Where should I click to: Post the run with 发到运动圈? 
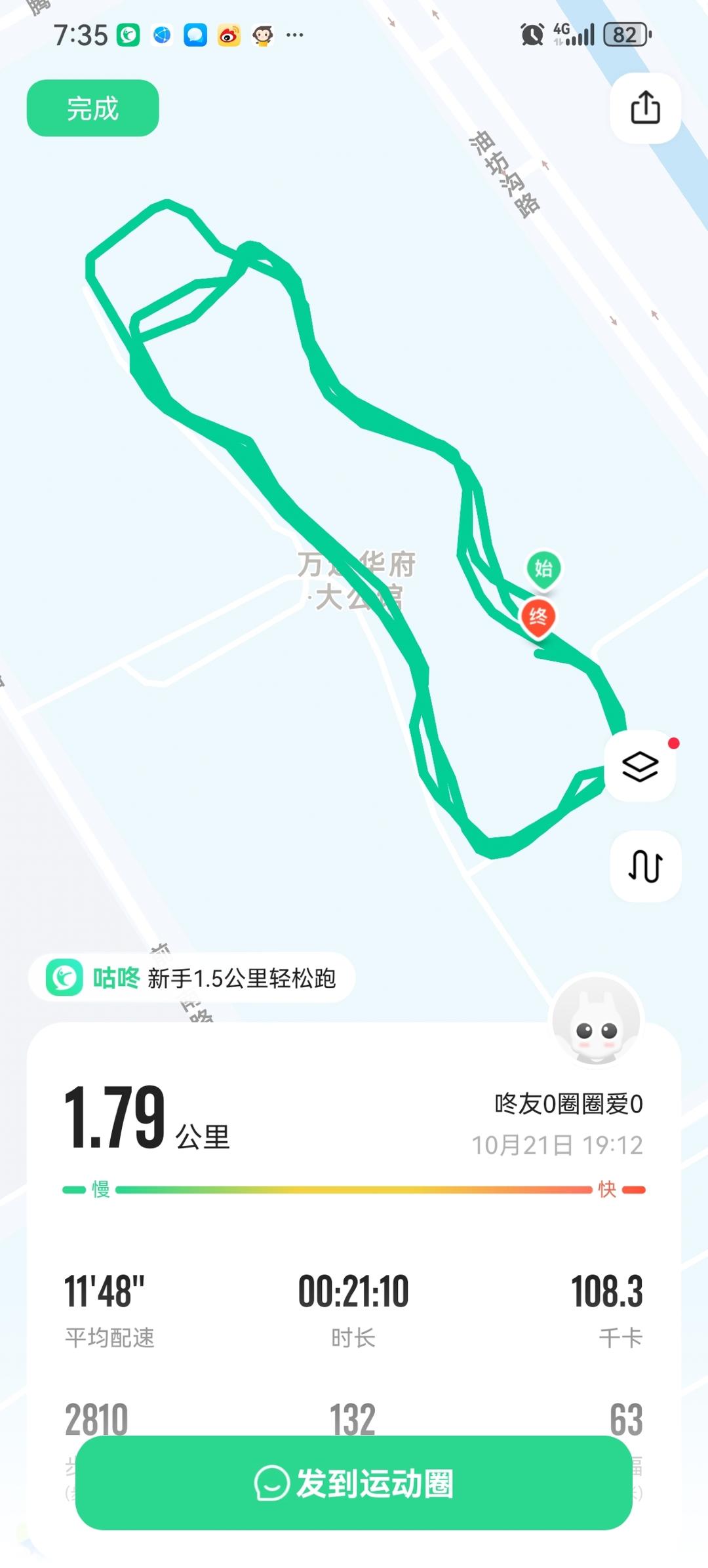[x=354, y=1483]
